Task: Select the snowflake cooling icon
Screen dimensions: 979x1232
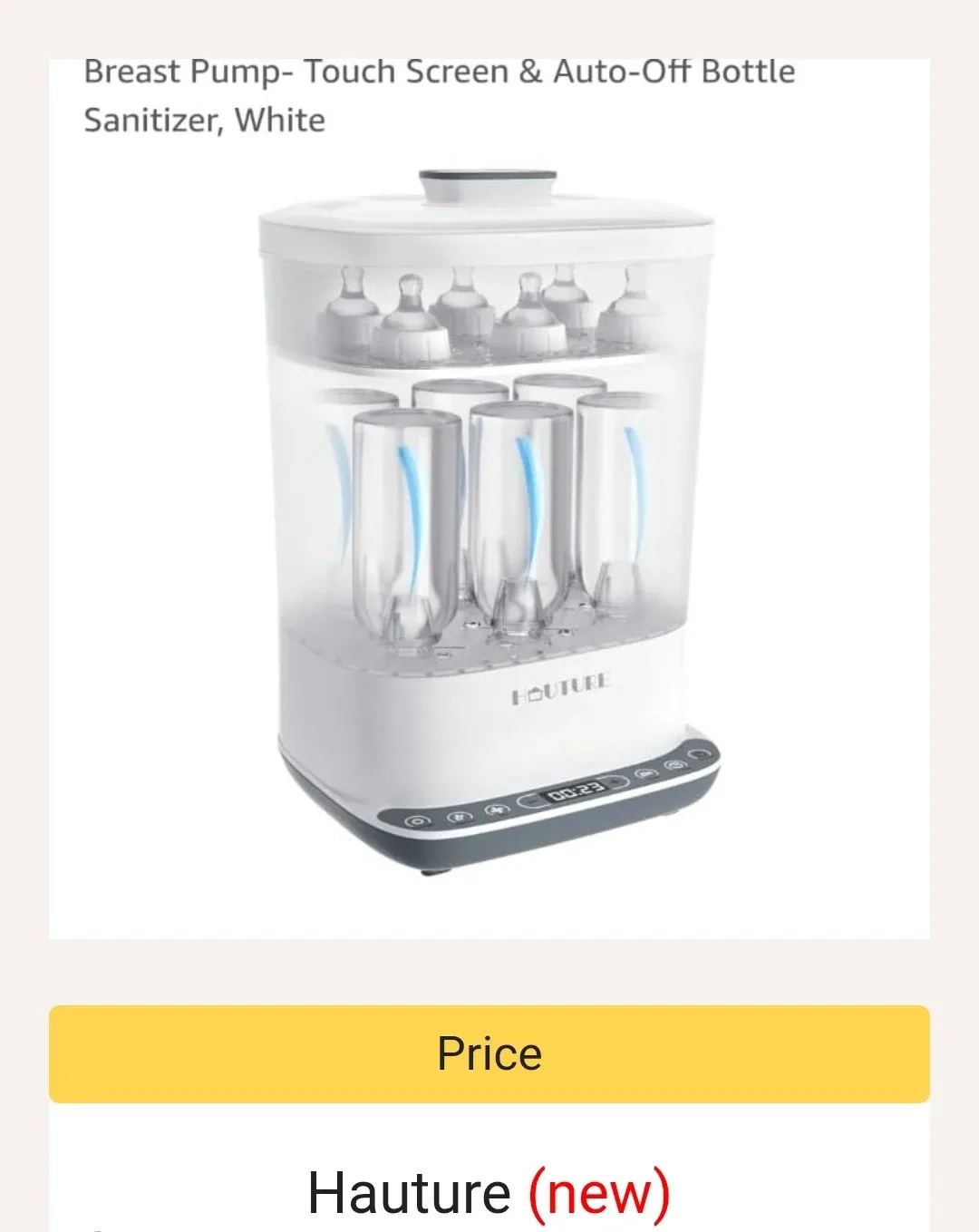Action: (498, 810)
